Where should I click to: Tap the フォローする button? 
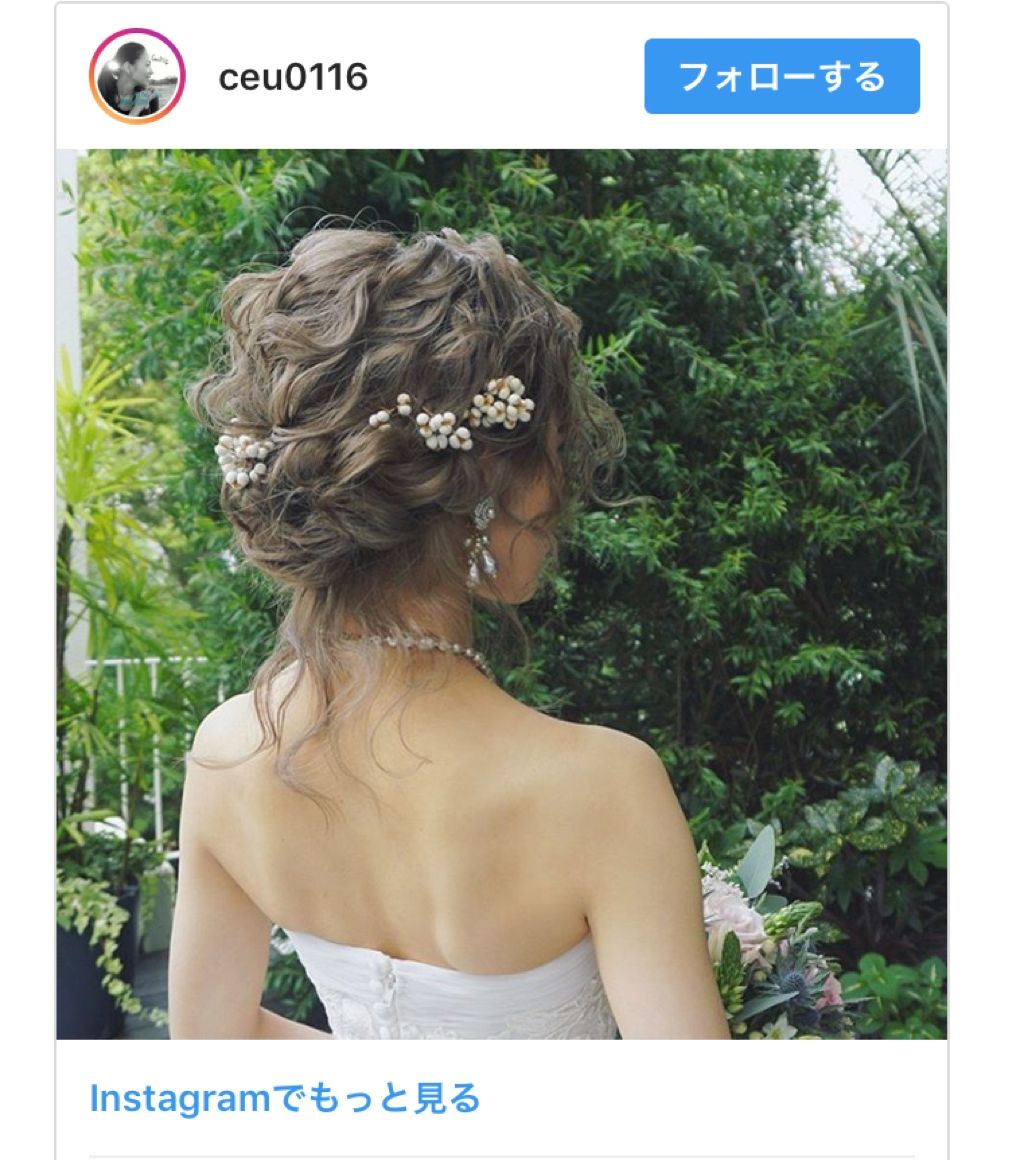pyautogui.click(x=781, y=77)
